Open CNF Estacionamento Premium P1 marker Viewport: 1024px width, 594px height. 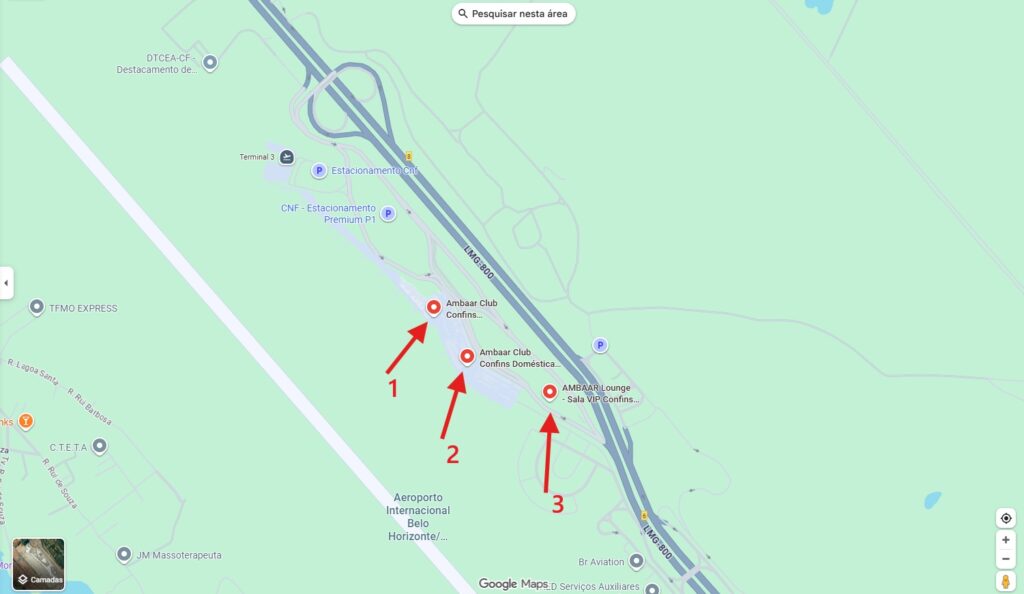tap(388, 213)
